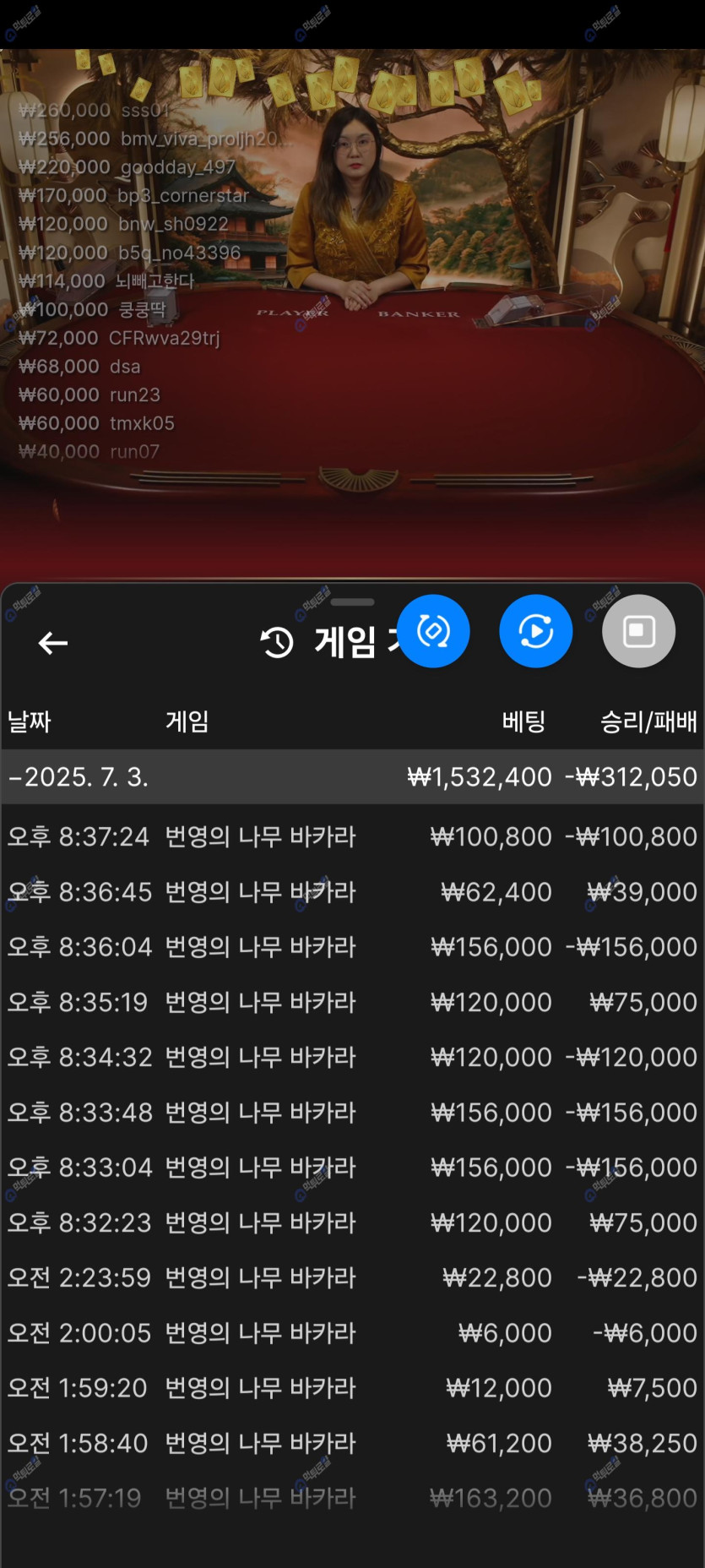The width and height of the screenshot is (705, 1568).
Task: Select the 오후 8:33:04 history row
Action: pyautogui.click(x=352, y=1167)
